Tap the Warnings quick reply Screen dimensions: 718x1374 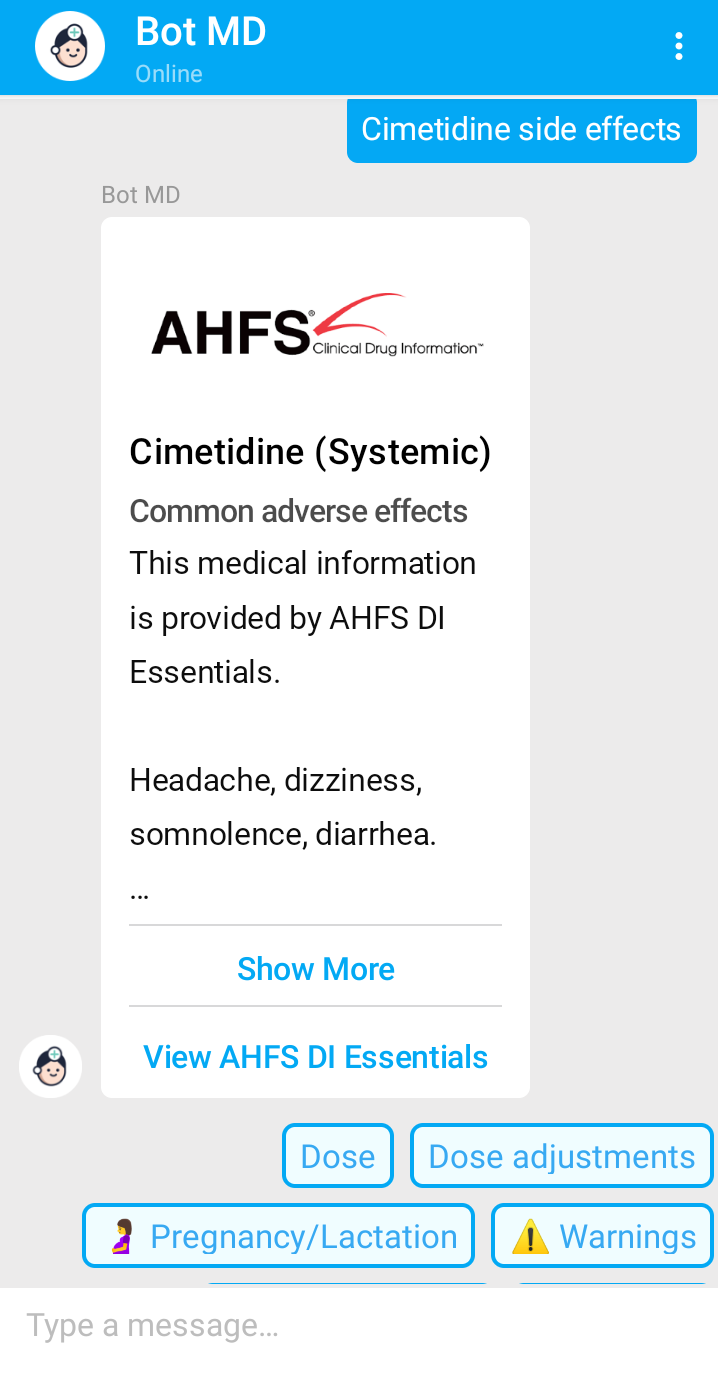coord(603,1236)
